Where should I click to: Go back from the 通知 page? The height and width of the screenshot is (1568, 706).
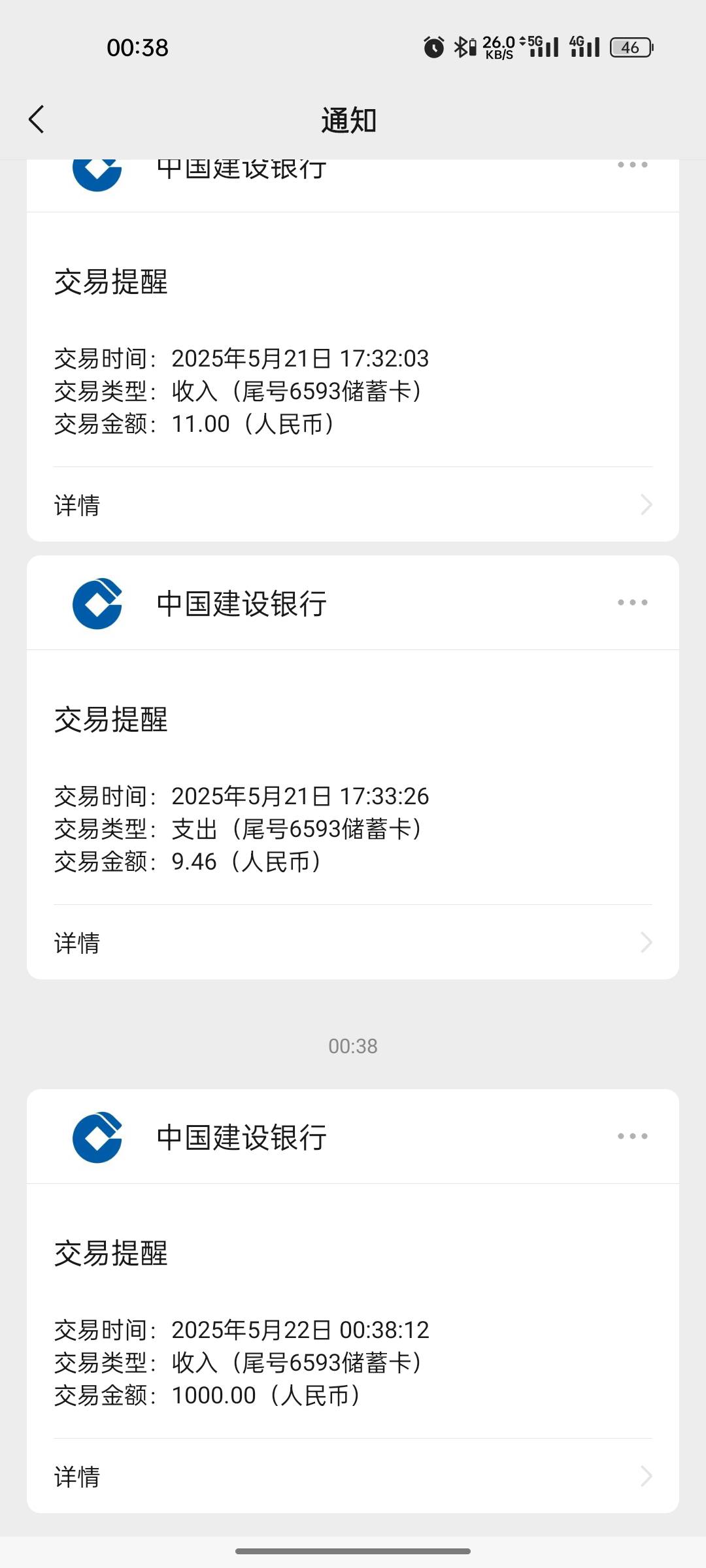pos(37,120)
